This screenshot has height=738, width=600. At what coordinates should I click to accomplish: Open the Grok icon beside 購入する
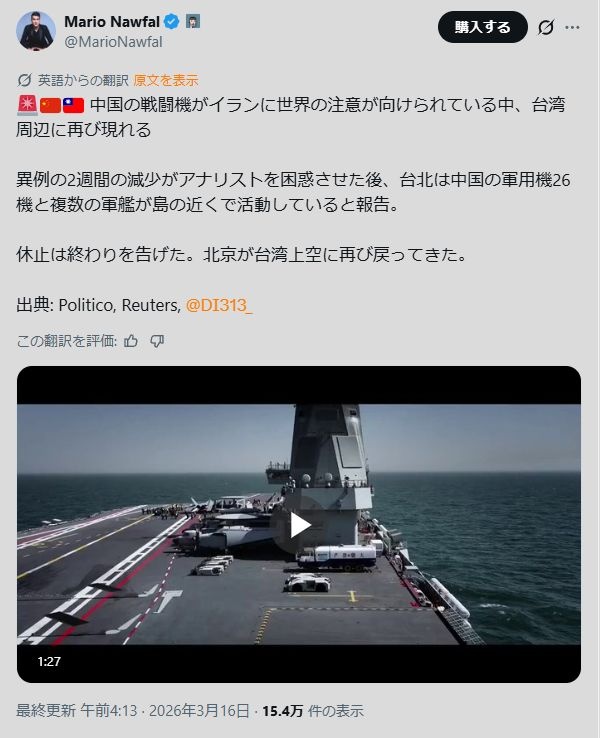pos(546,28)
